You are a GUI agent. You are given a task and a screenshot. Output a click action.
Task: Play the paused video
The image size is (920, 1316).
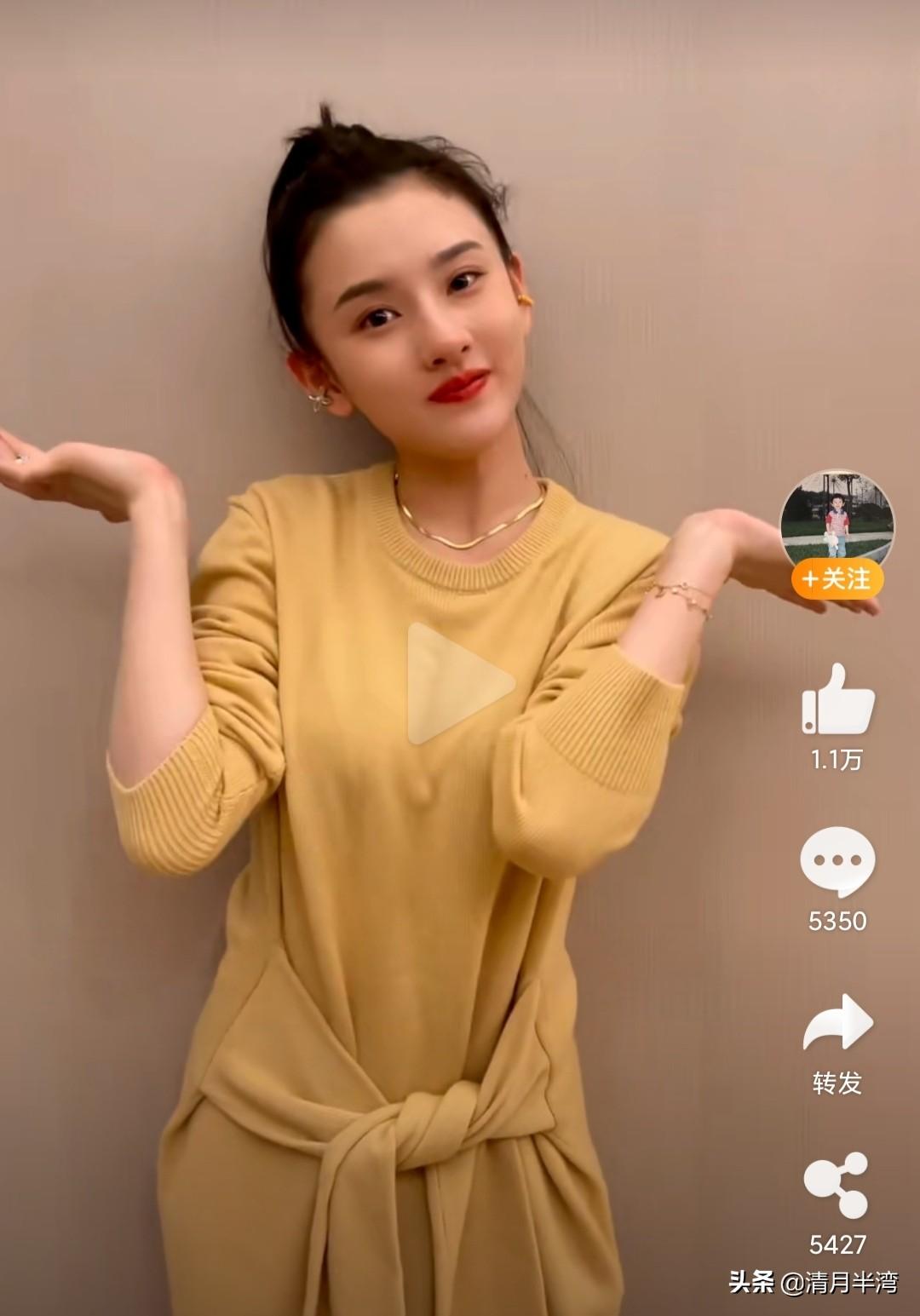(x=458, y=683)
